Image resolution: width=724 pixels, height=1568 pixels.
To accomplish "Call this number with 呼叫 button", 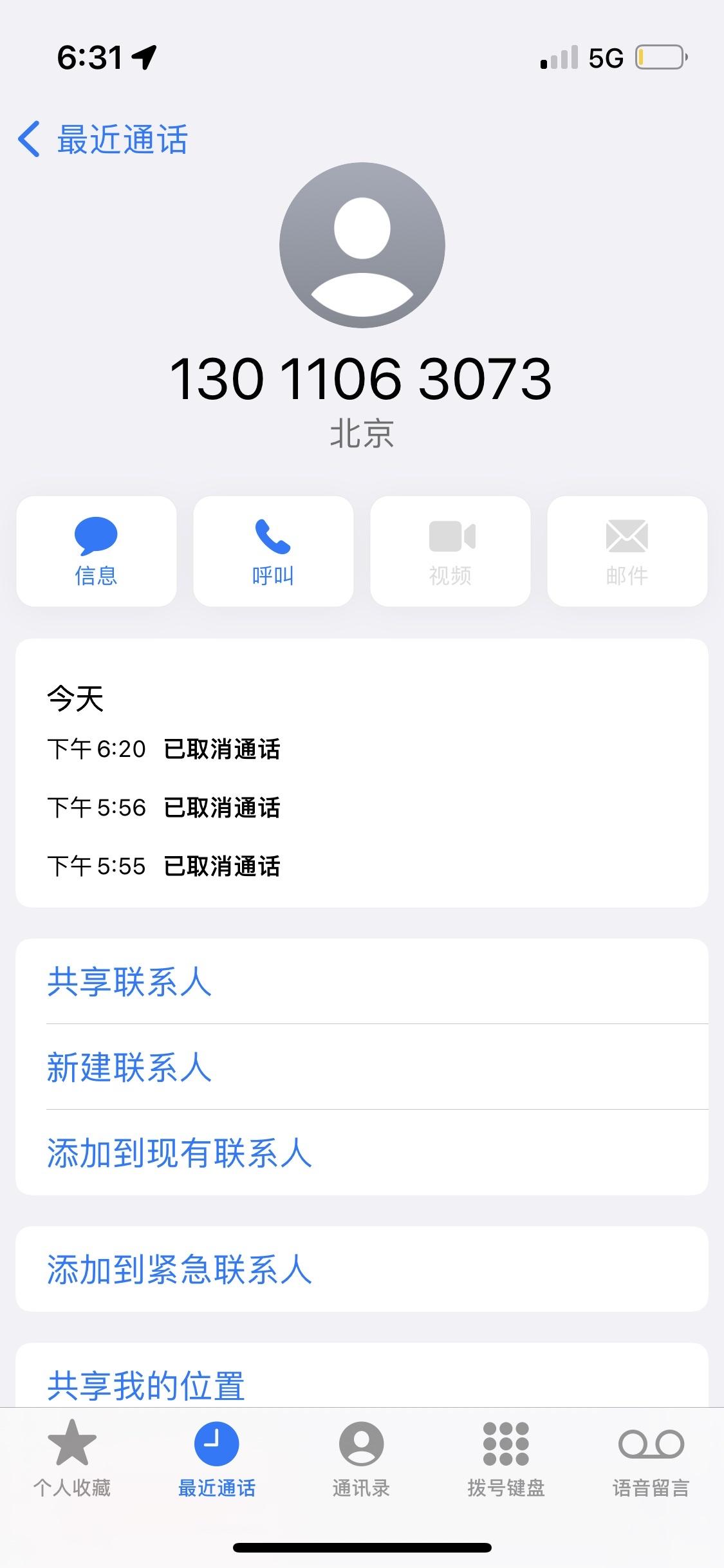I will [274, 551].
